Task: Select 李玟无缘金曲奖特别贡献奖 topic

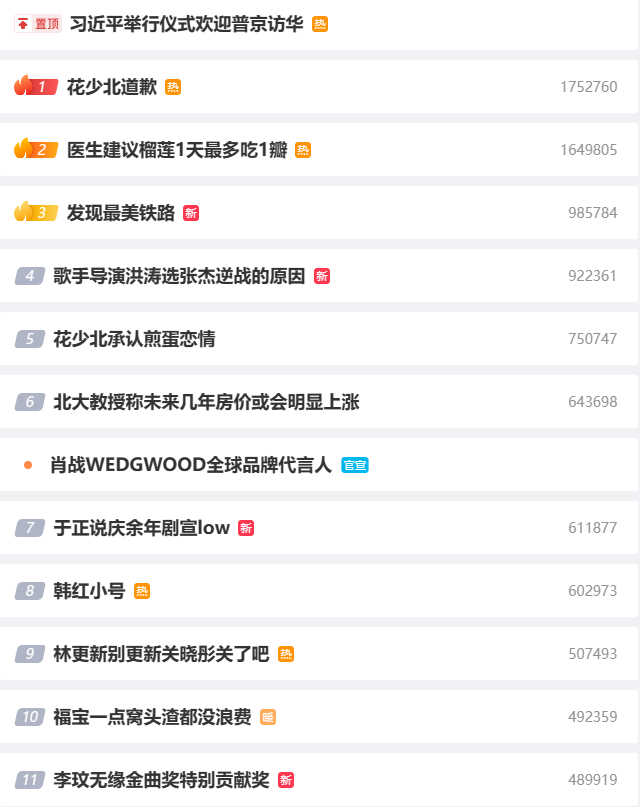Action: (x=161, y=780)
